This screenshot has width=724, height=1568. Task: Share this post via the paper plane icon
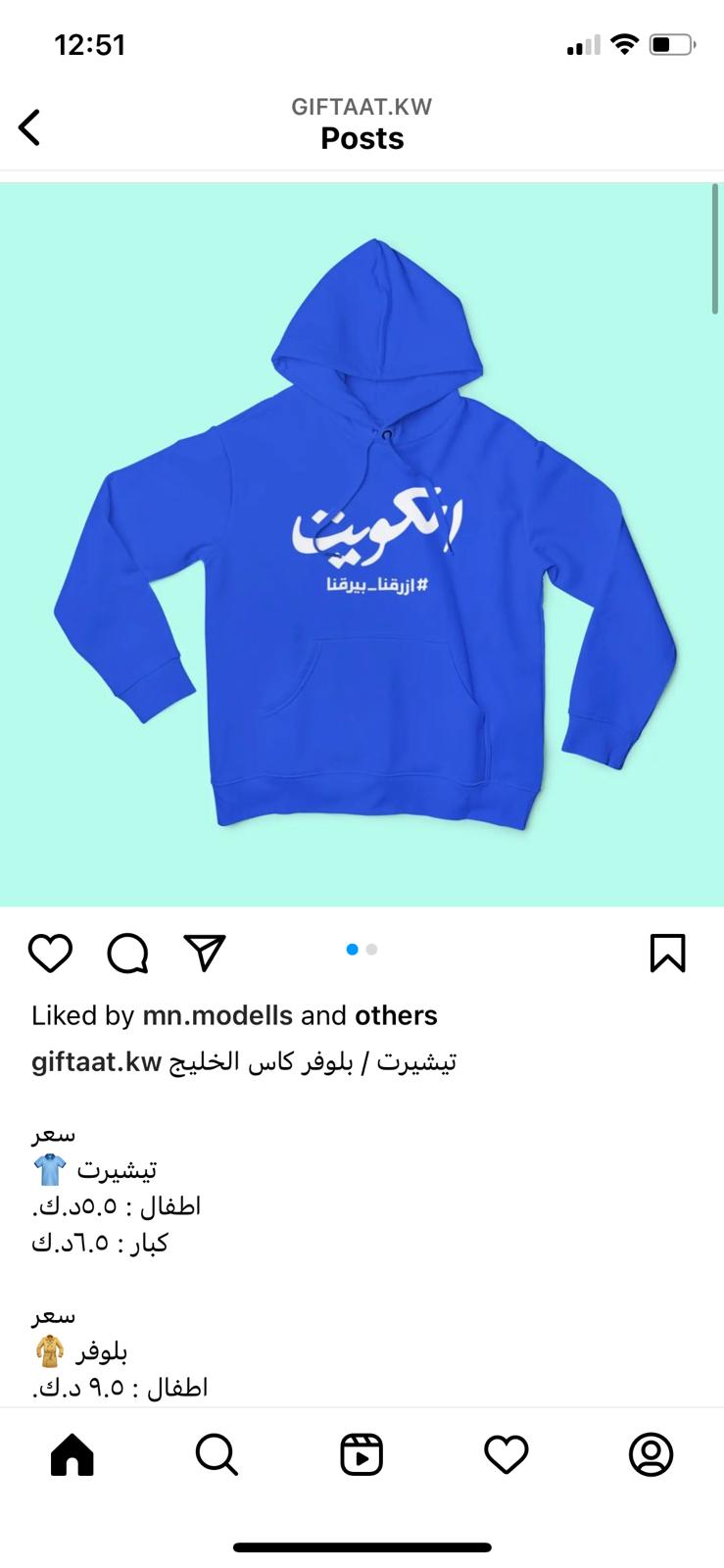205,953
